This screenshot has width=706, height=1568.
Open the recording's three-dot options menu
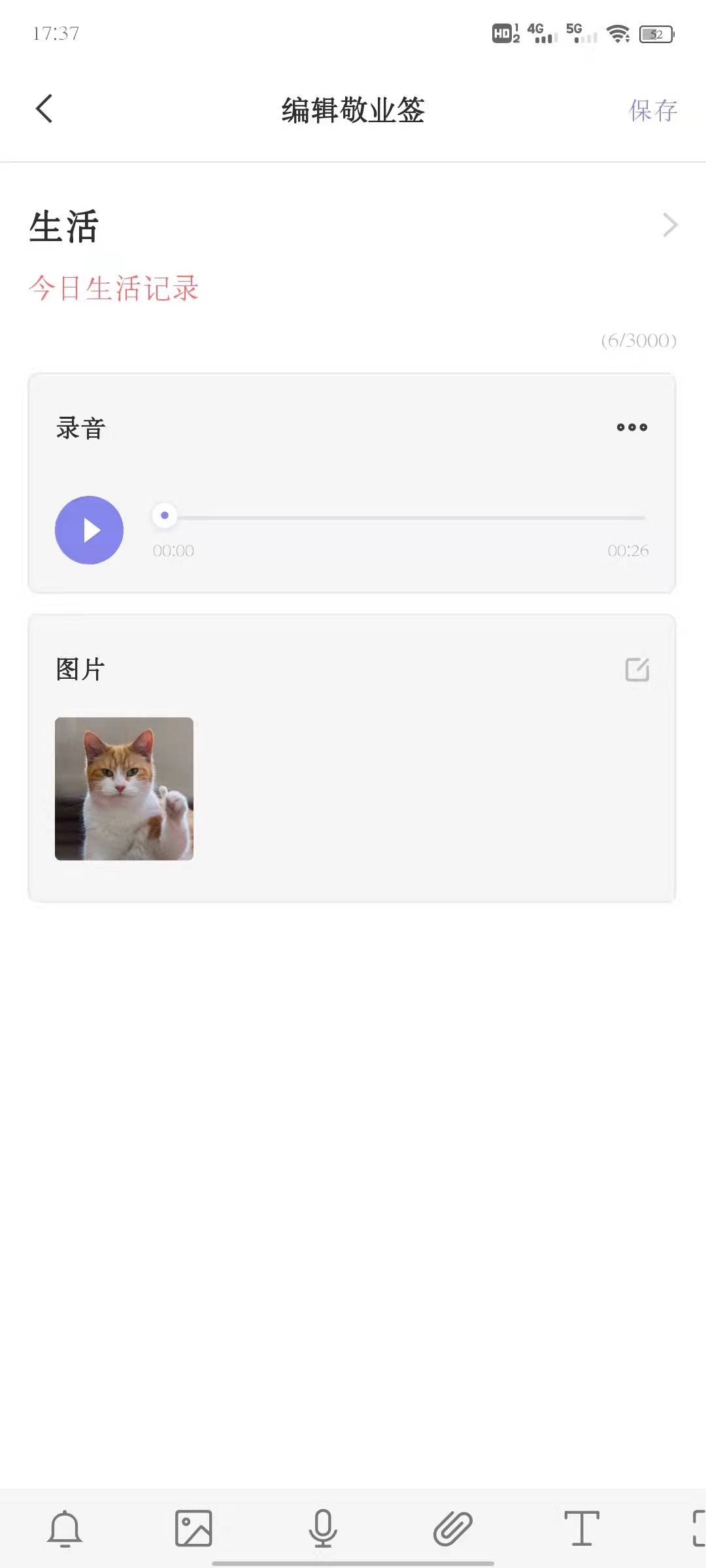631,427
